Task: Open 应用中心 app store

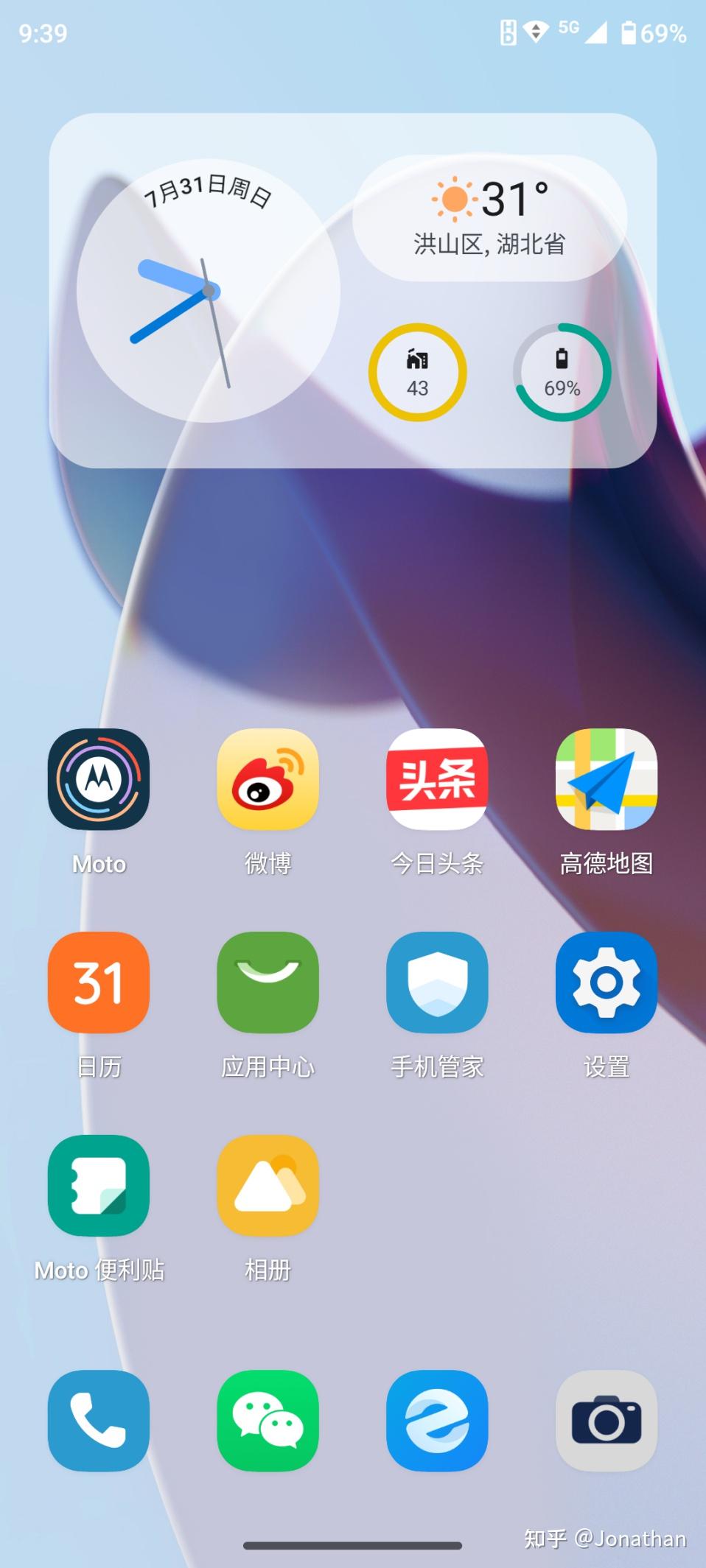Action: 268,982
